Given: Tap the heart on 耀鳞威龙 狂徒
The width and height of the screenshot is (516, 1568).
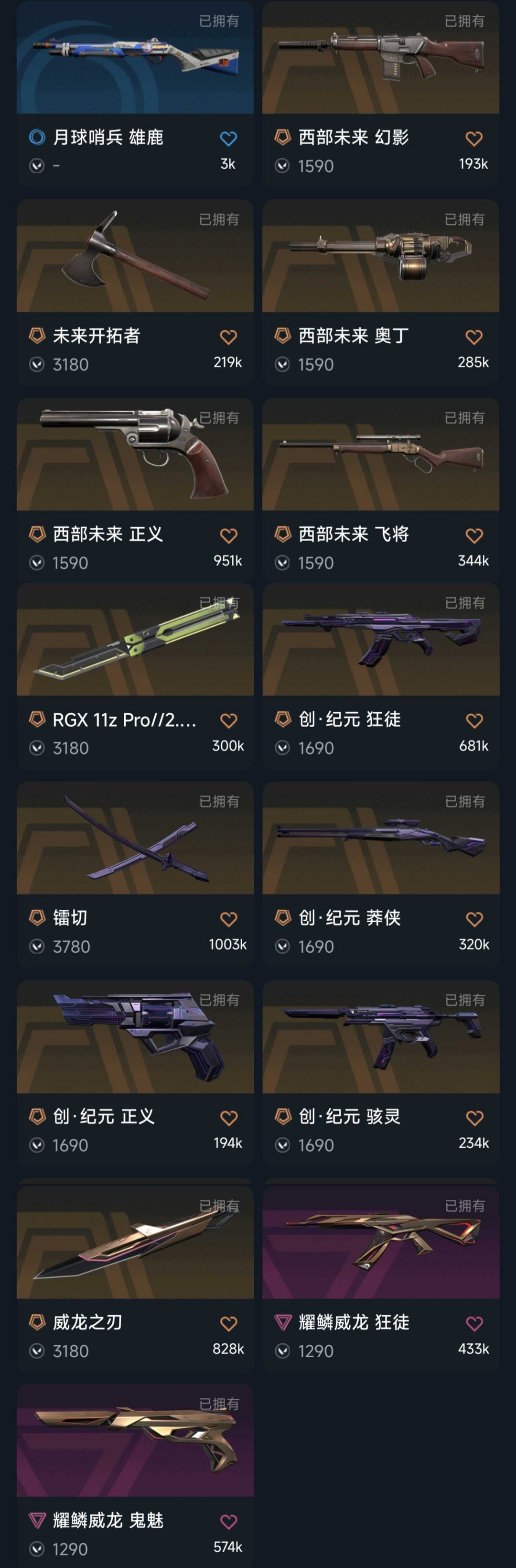Looking at the screenshot, I should 474,1323.
